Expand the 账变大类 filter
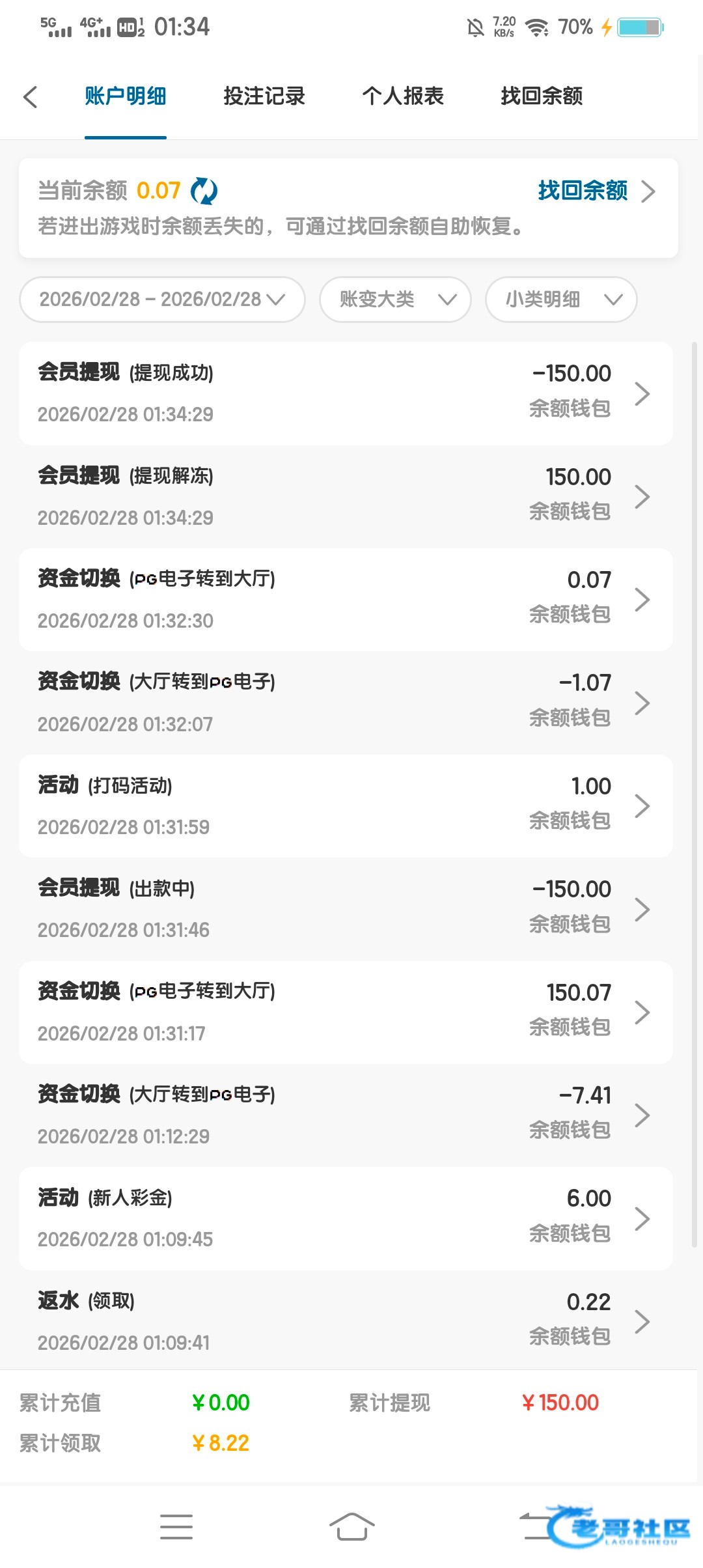 (x=395, y=300)
